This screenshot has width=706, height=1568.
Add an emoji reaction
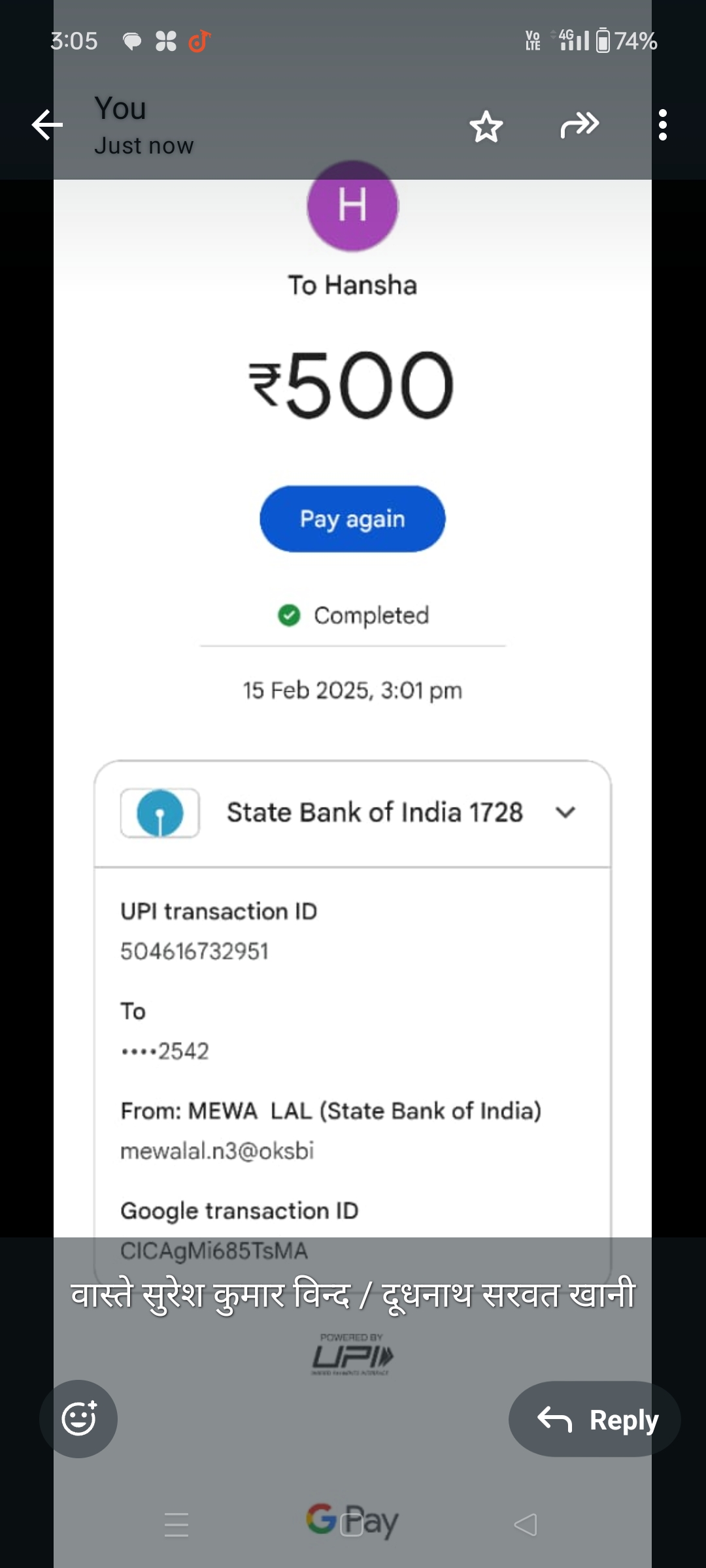78,1418
